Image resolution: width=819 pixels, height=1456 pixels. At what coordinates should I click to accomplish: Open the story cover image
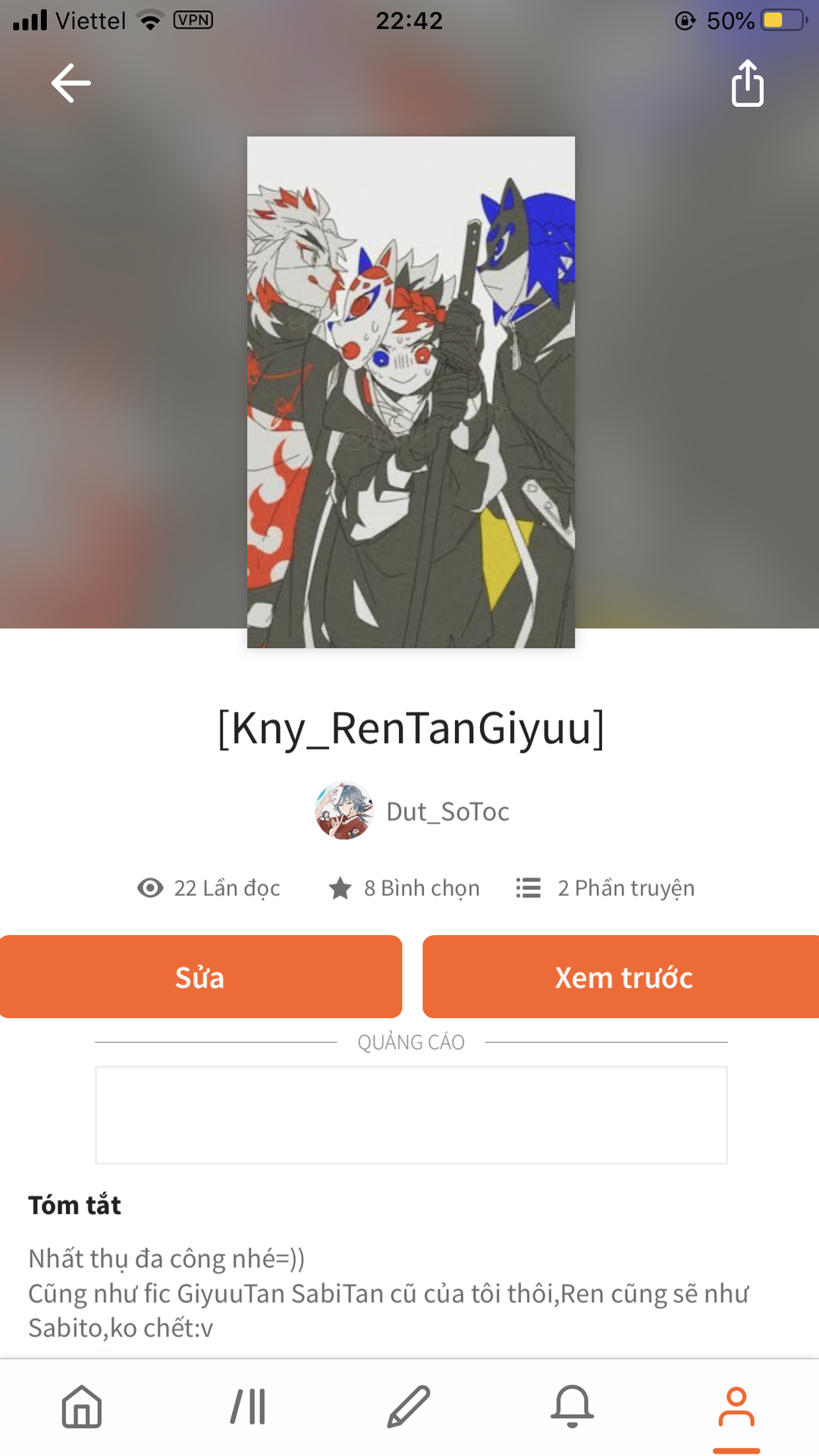tap(411, 392)
